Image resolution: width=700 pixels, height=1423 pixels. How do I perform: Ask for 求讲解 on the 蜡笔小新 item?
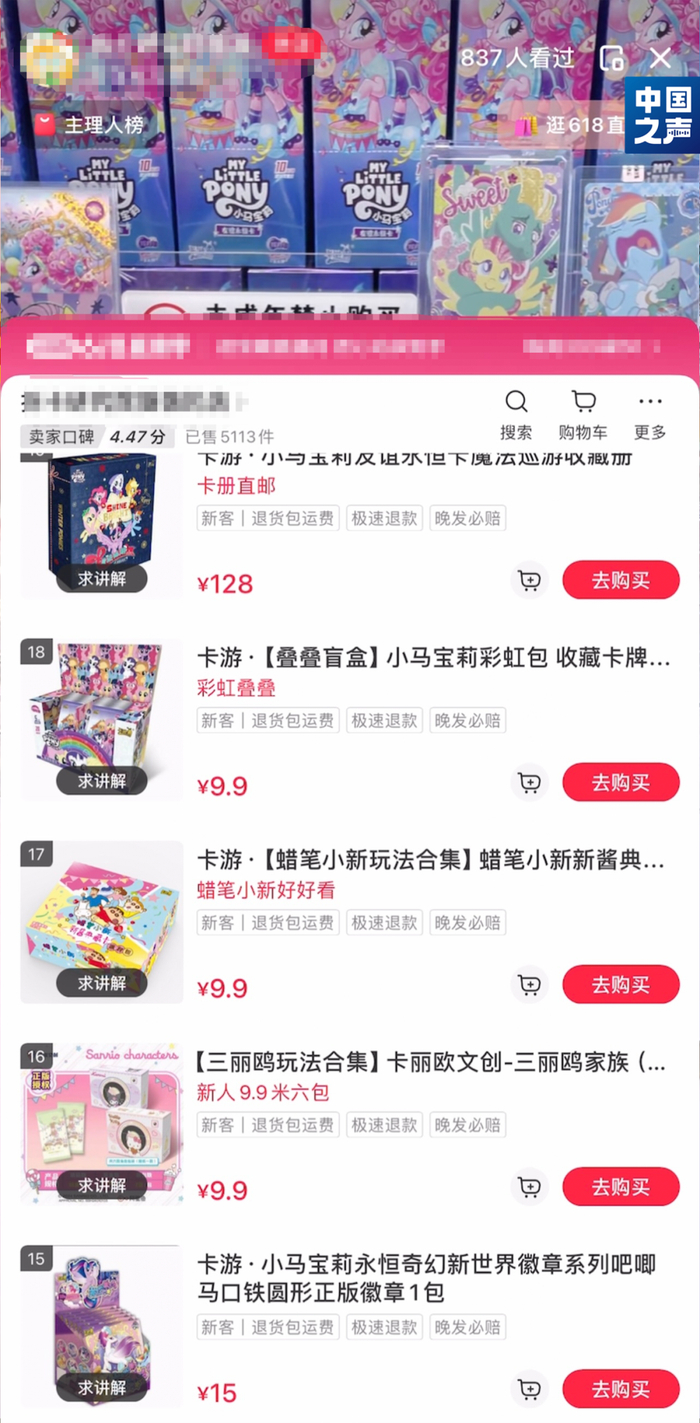click(x=102, y=983)
